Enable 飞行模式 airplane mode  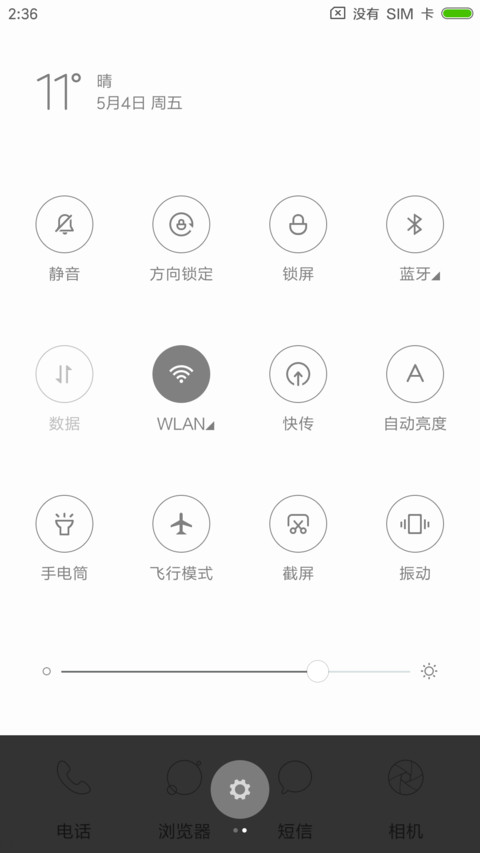[x=181, y=524]
